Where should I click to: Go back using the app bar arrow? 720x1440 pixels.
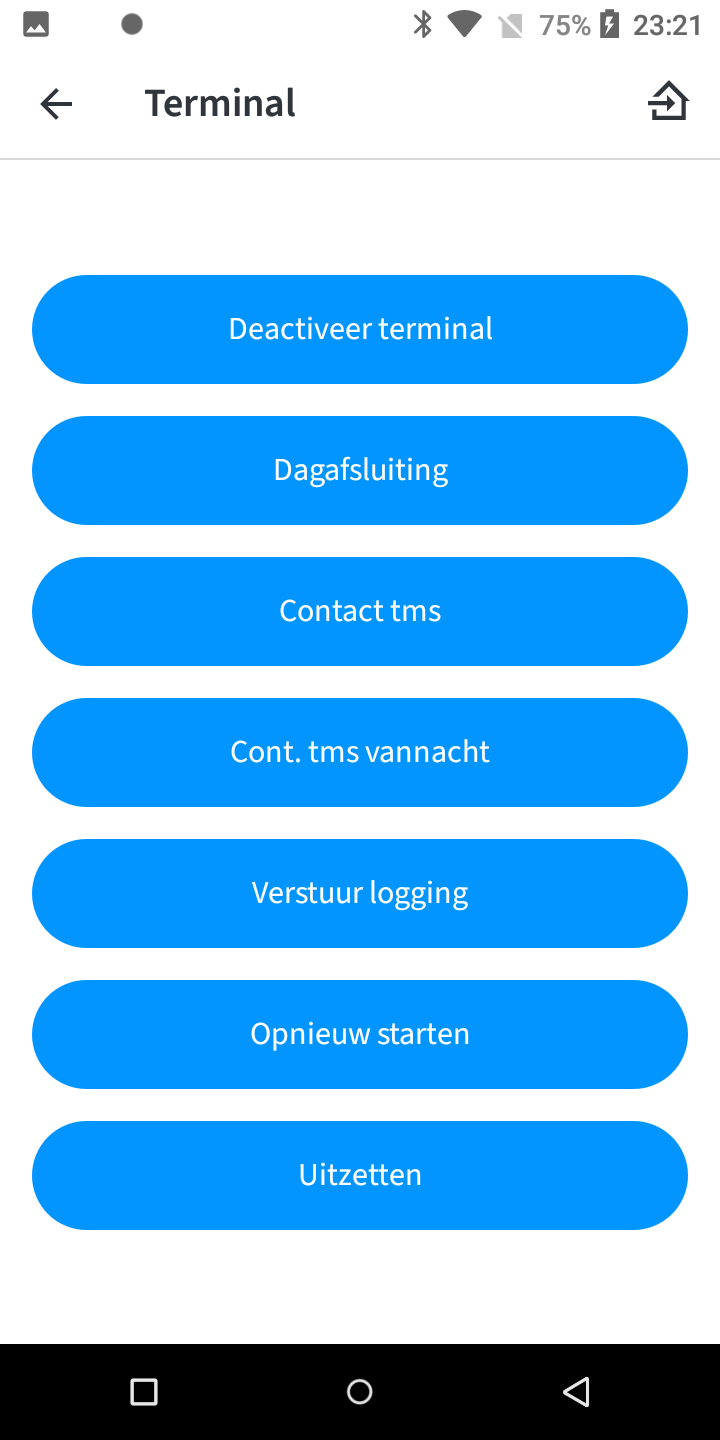pyautogui.click(x=56, y=103)
